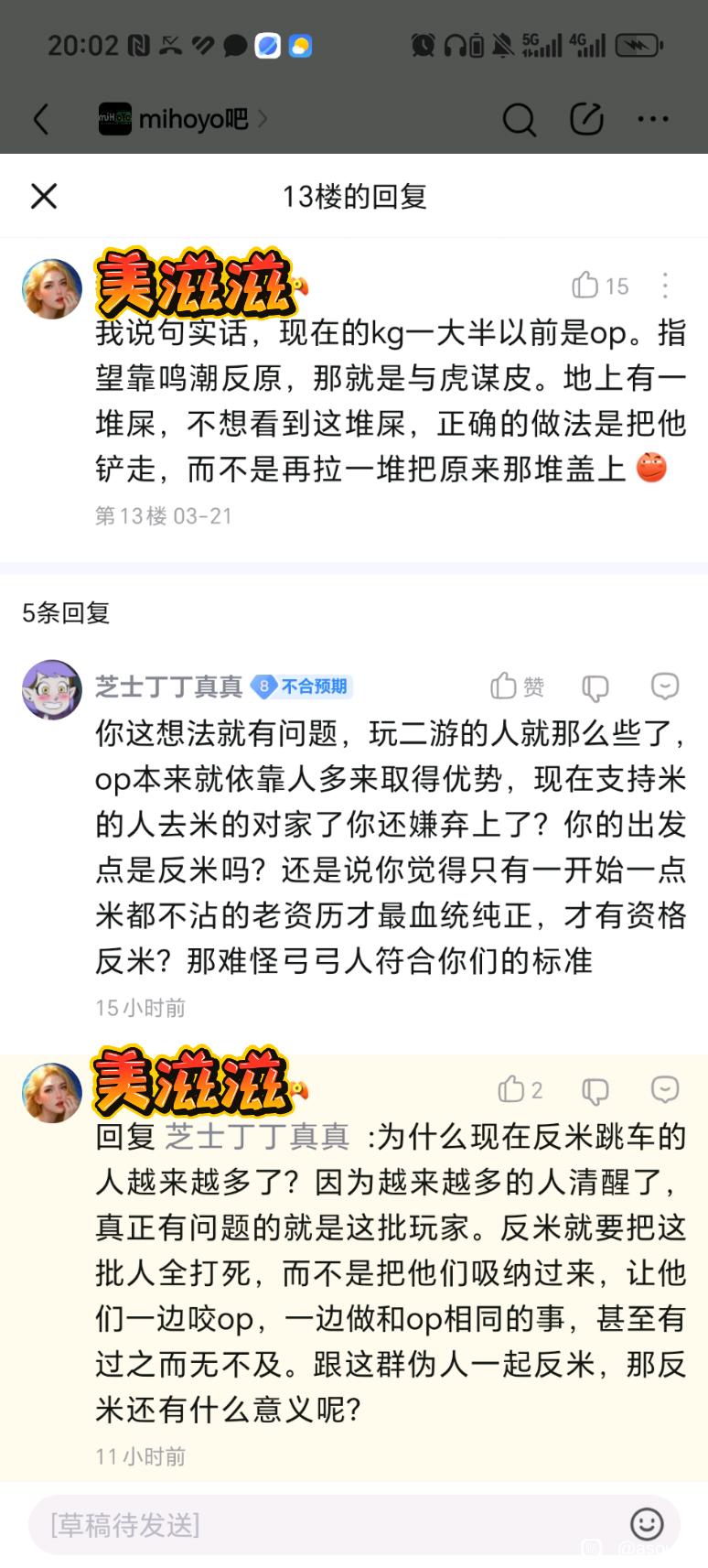Tap the 芝士丁丁真真 mention in the reply
The image size is (708, 1568).
[x=257, y=1136]
